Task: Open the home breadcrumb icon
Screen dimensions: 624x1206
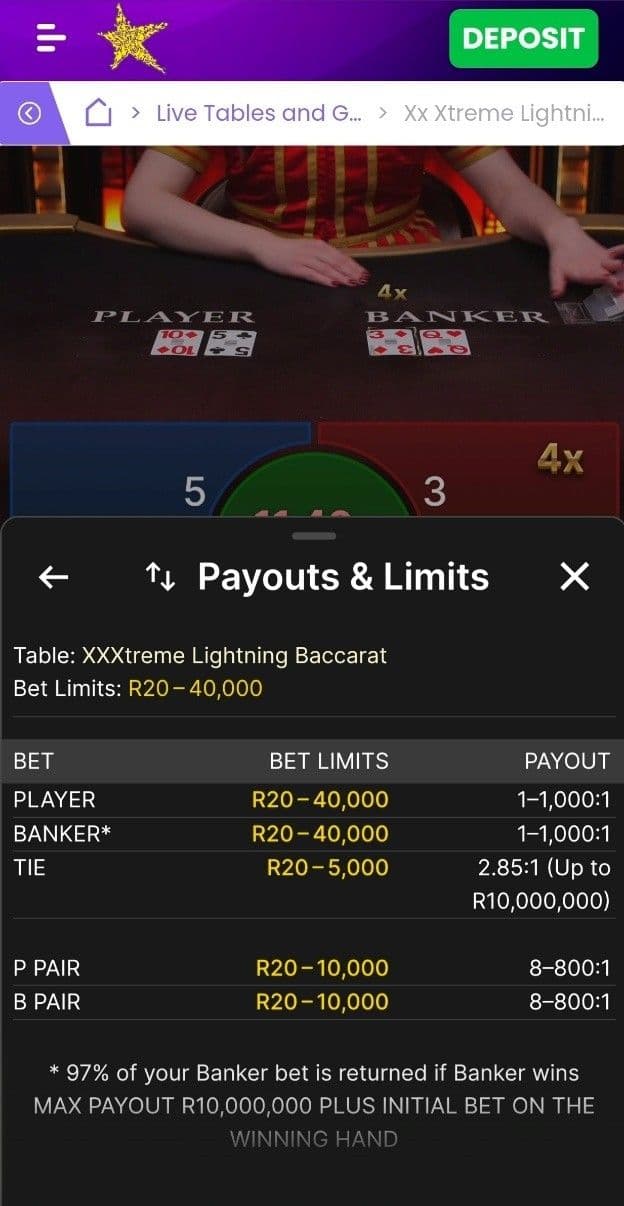Action: (98, 113)
